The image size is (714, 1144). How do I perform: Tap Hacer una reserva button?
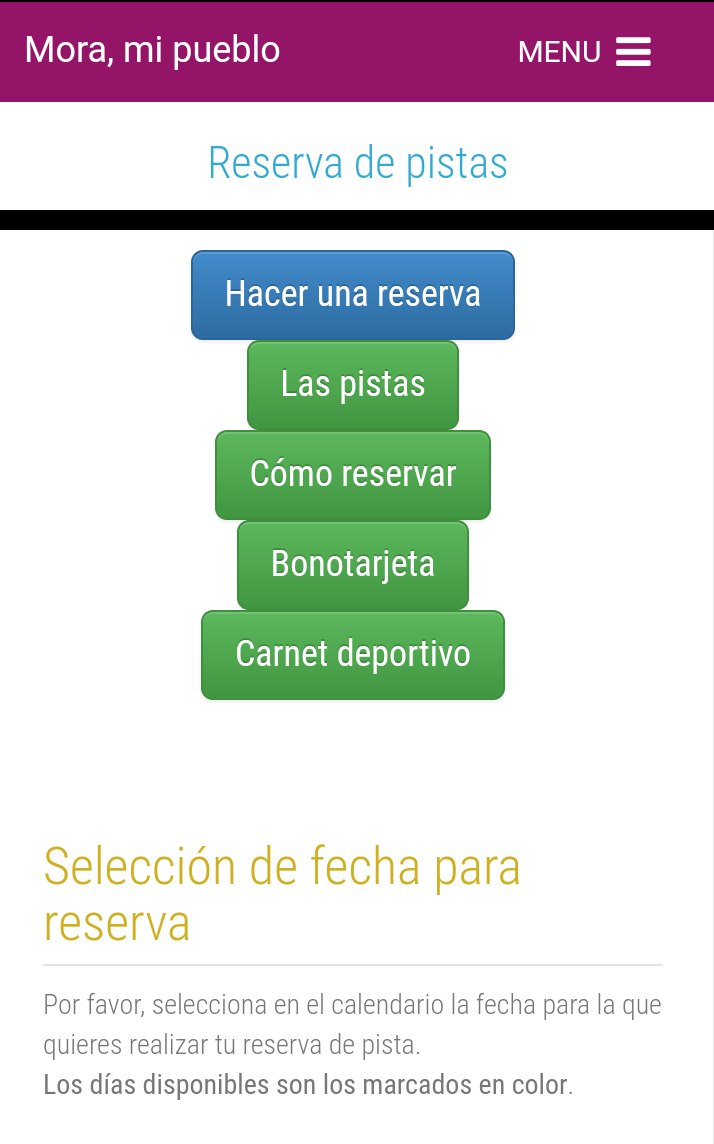[x=353, y=295]
